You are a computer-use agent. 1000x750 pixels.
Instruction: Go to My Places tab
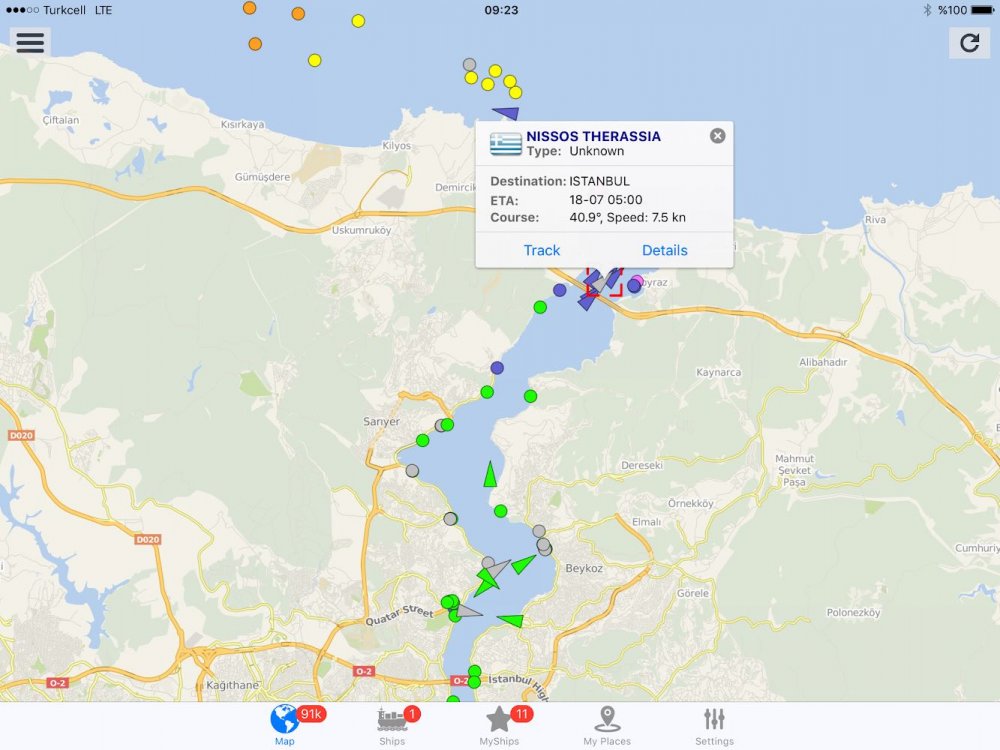tap(607, 725)
